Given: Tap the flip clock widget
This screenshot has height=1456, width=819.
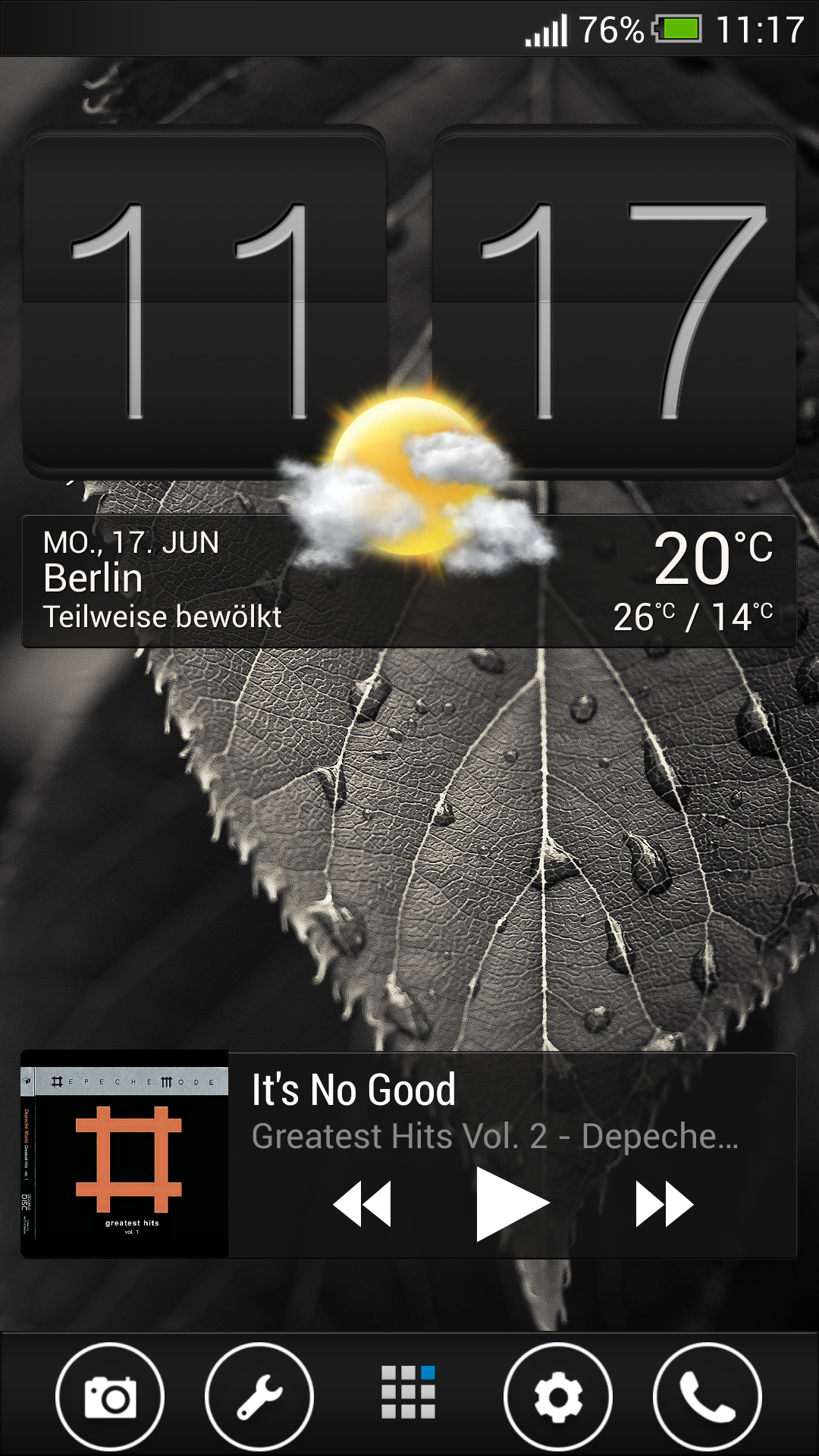Looking at the screenshot, I should (x=409, y=302).
